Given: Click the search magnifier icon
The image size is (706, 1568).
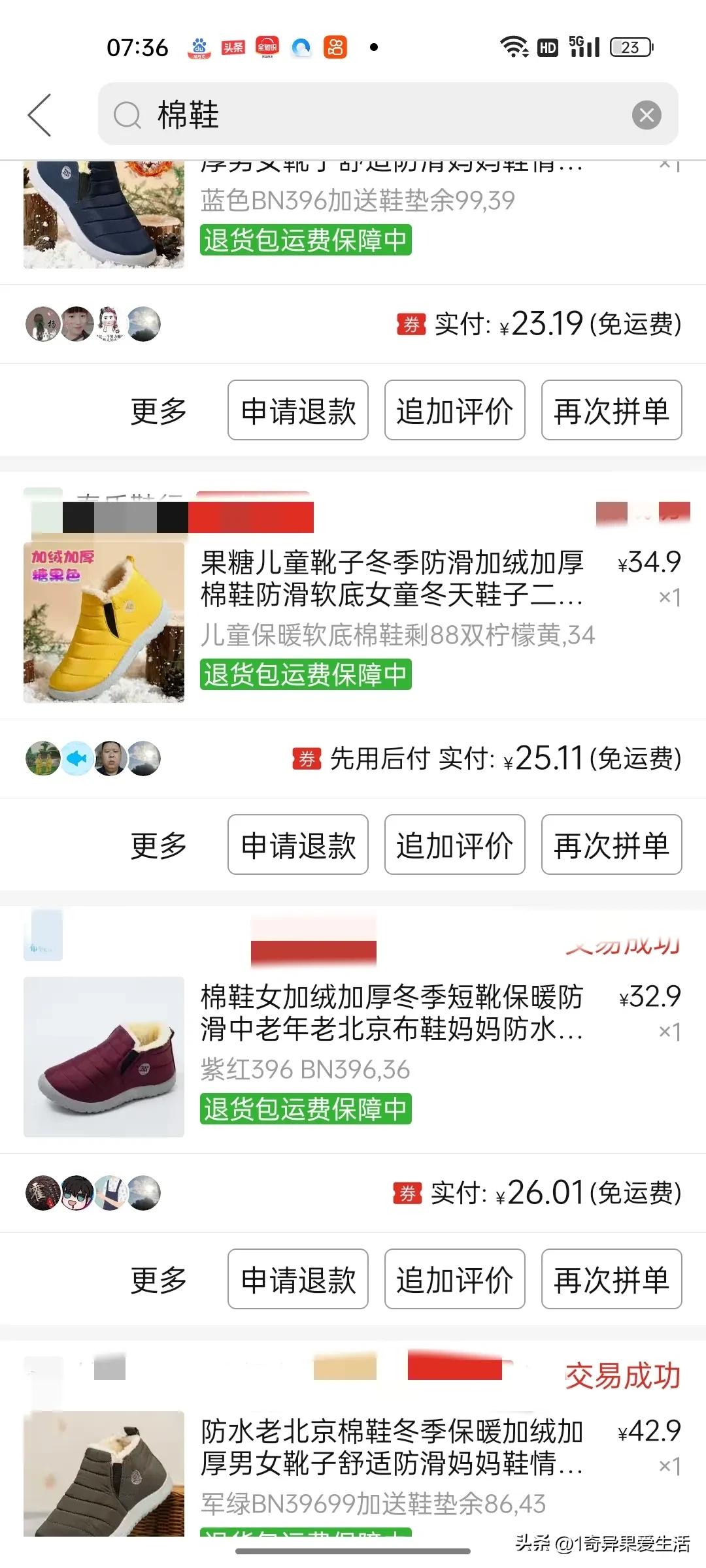Looking at the screenshot, I should click(129, 116).
